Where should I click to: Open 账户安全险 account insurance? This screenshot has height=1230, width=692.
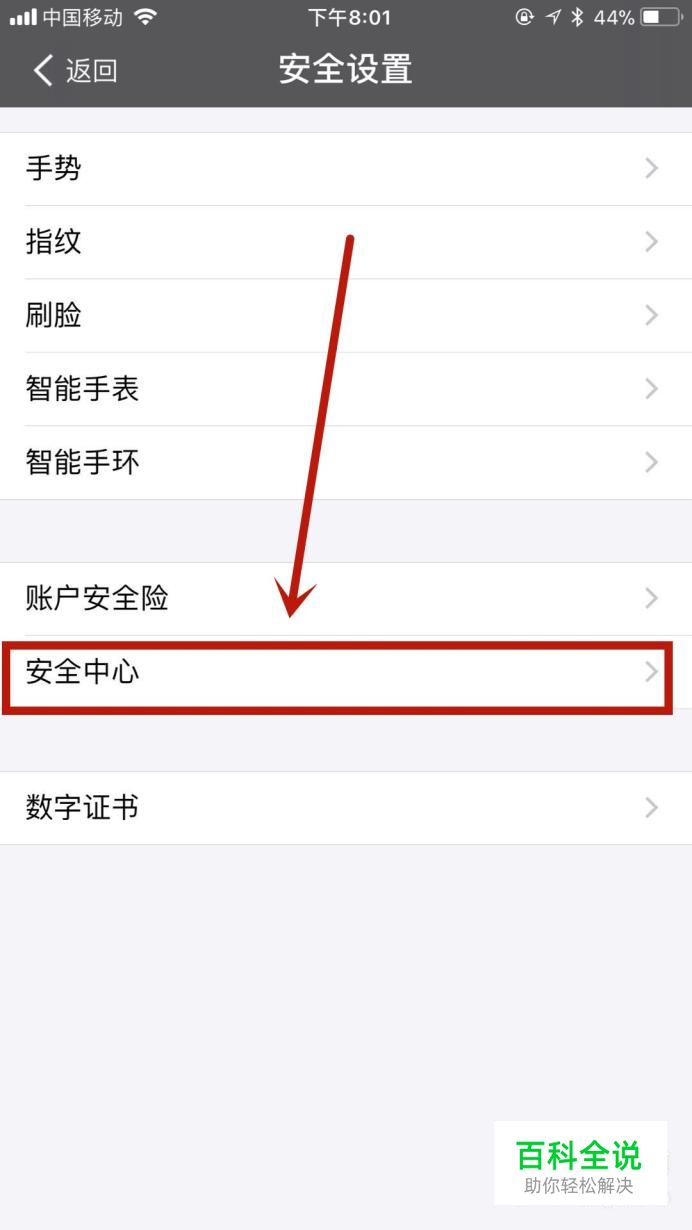345,598
